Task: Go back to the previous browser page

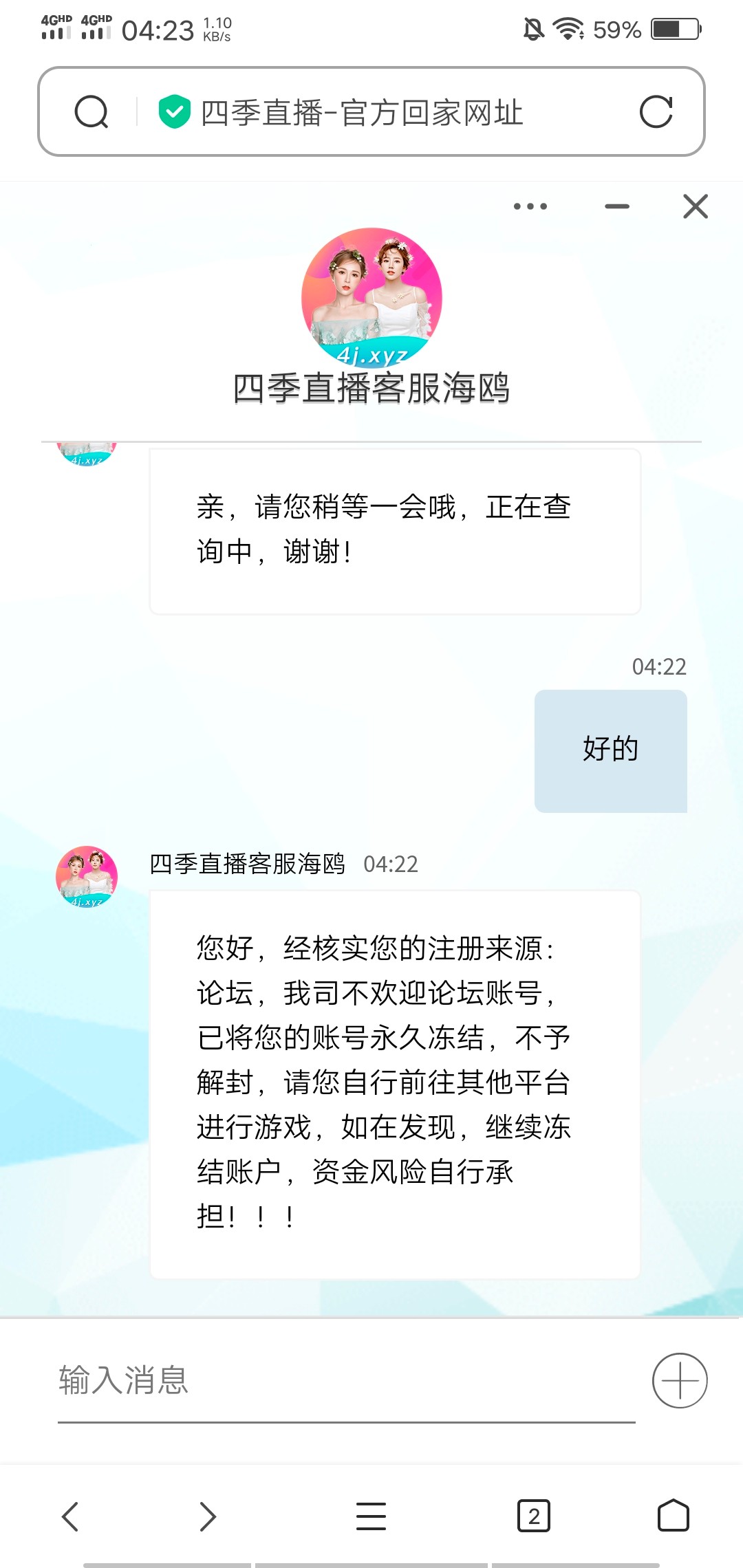Action: (x=71, y=1516)
